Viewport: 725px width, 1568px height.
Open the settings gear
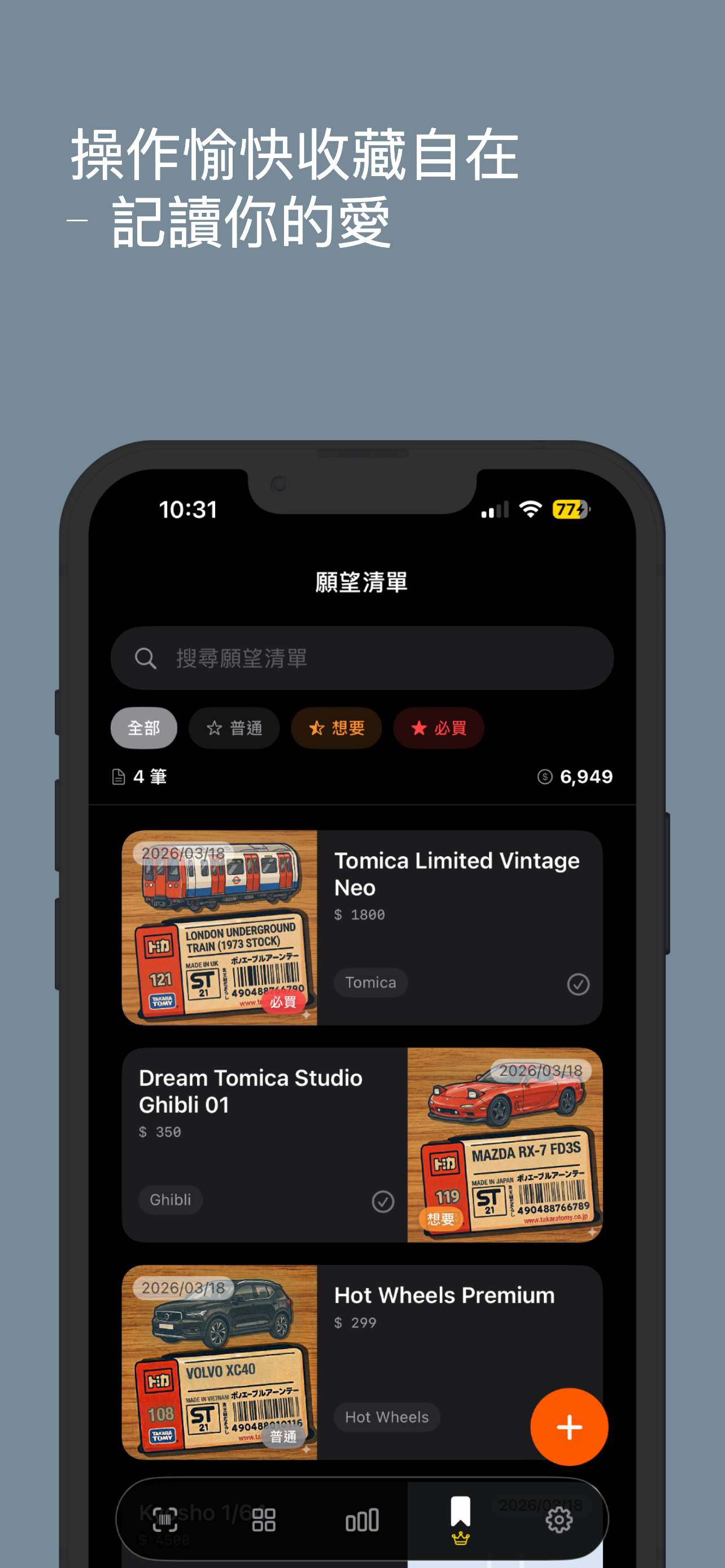pyautogui.click(x=560, y=1520)
